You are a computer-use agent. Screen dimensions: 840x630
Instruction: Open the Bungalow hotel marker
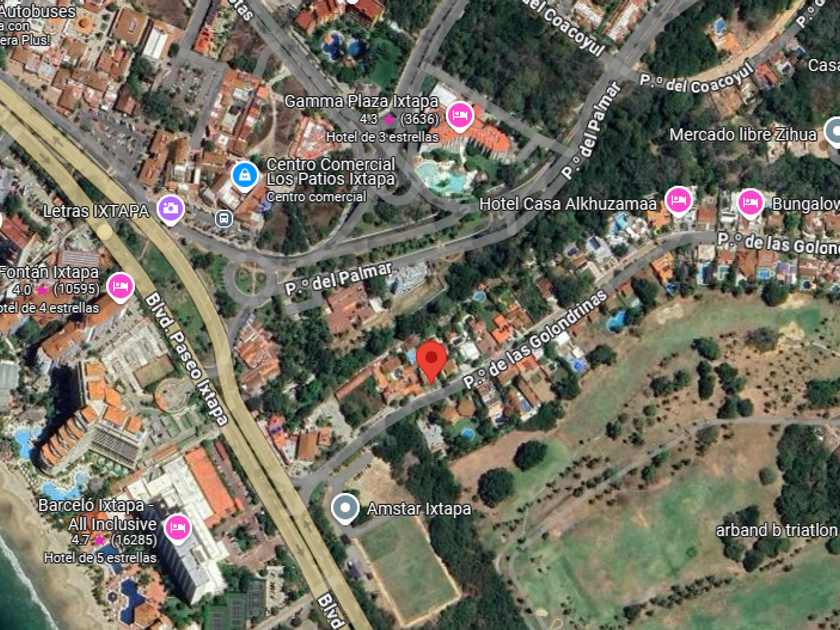[751, 203]
